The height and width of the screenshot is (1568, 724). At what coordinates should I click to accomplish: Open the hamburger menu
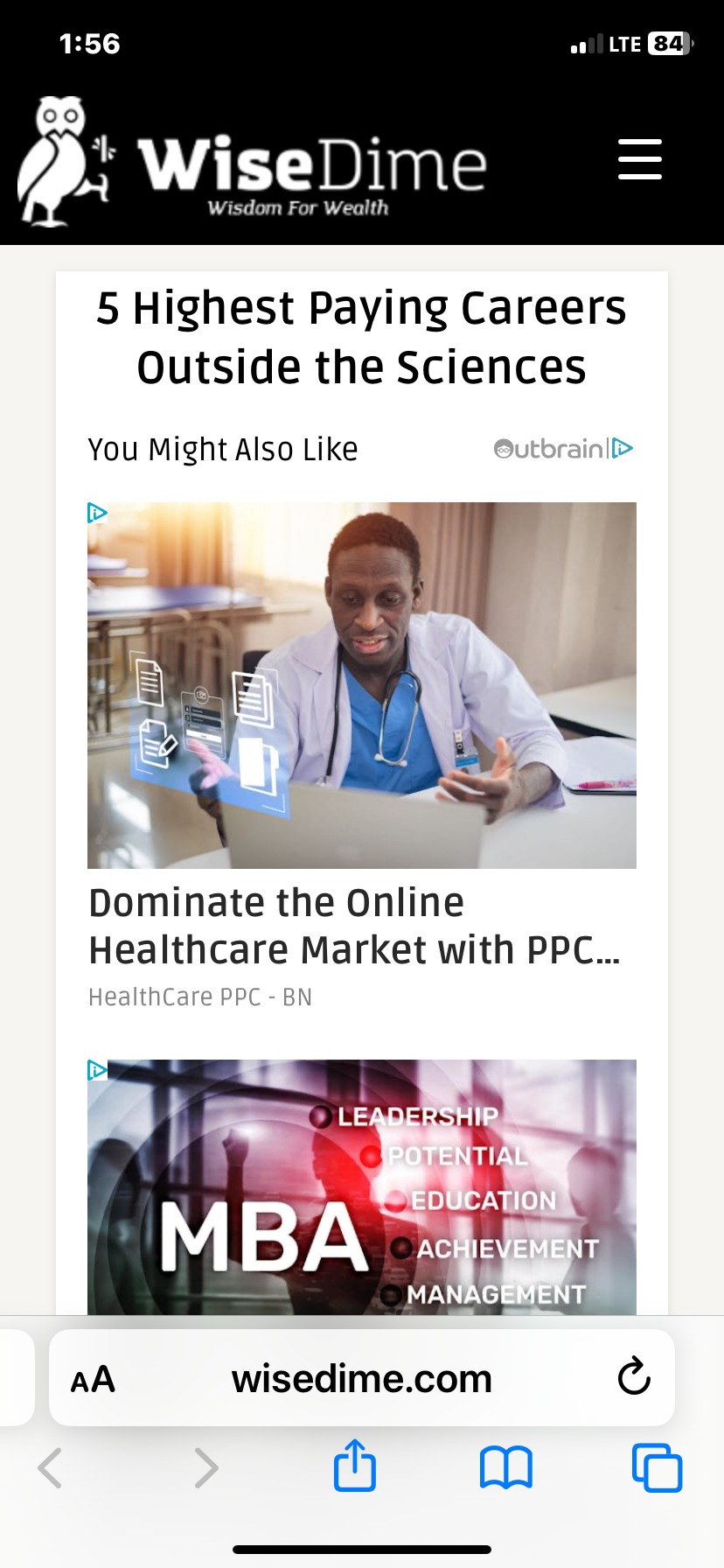639,159
